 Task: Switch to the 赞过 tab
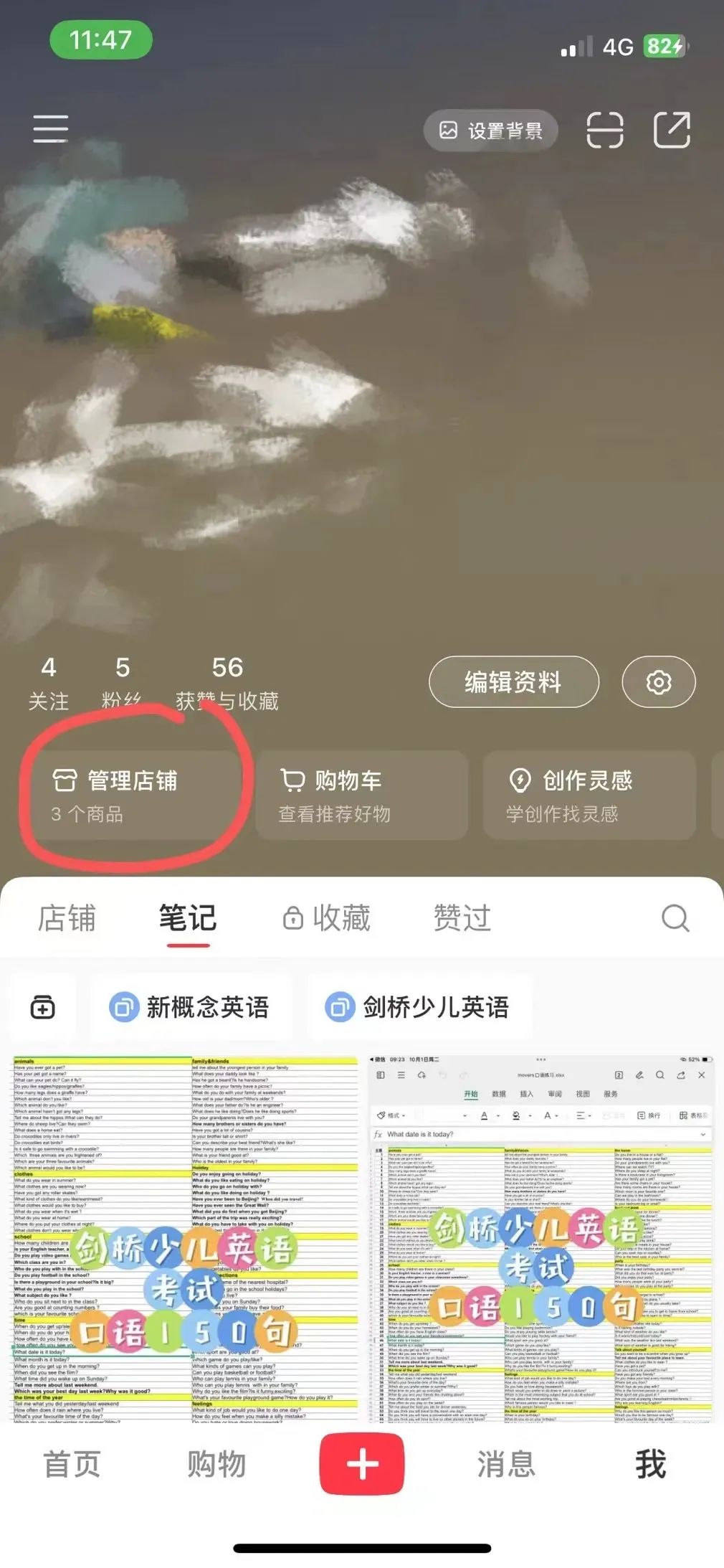462,918
